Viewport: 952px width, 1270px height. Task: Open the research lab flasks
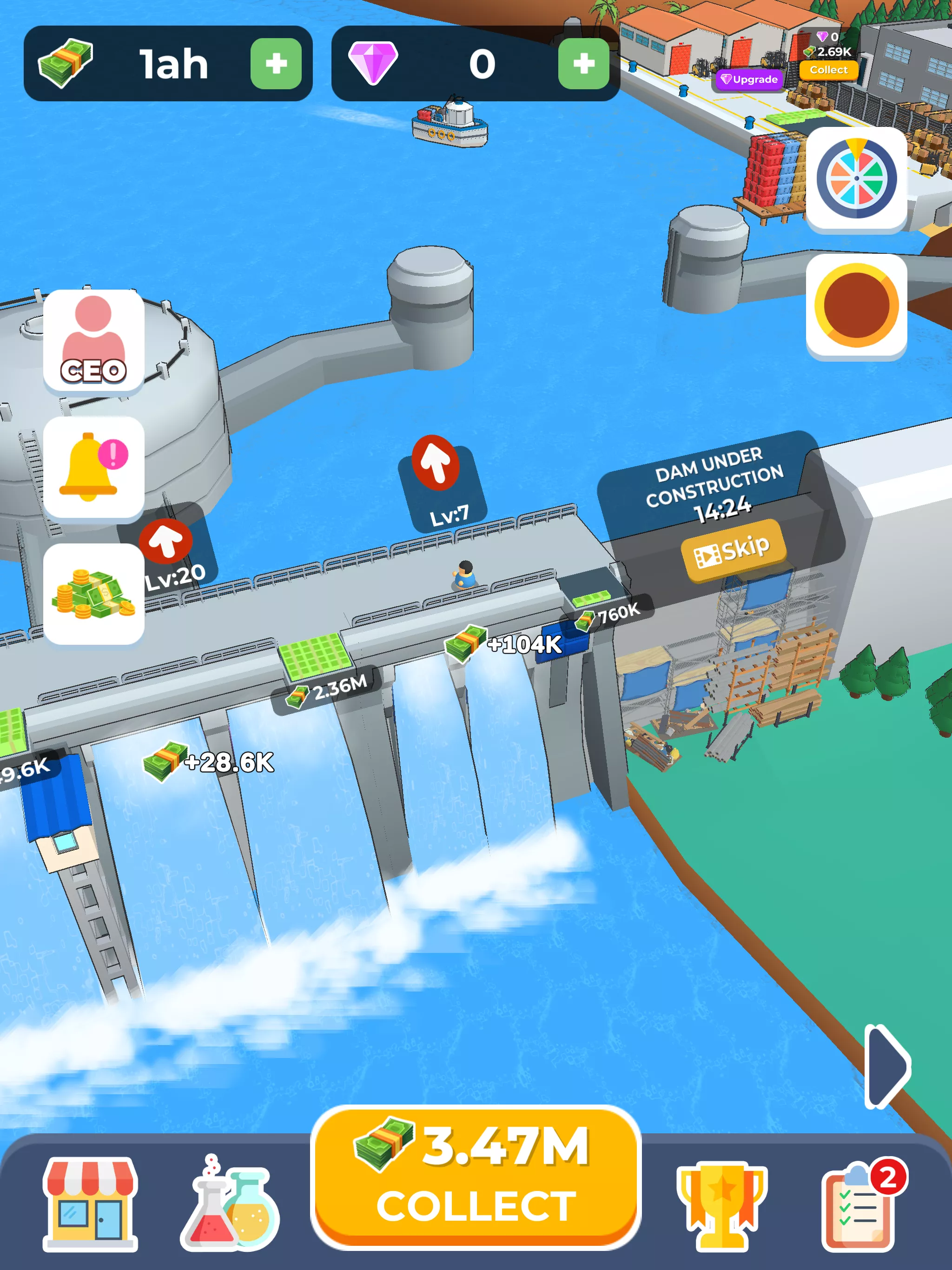(x=230, y=1204)
